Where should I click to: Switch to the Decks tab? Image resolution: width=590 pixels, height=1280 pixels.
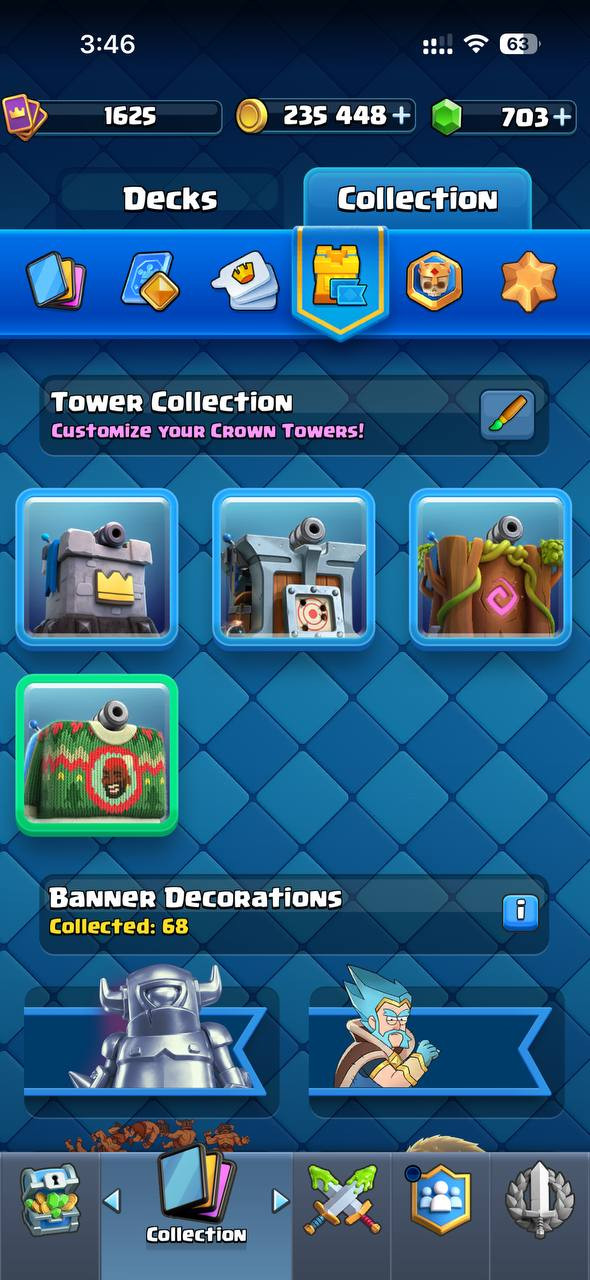pyautogui.click(x=170, y=198)
